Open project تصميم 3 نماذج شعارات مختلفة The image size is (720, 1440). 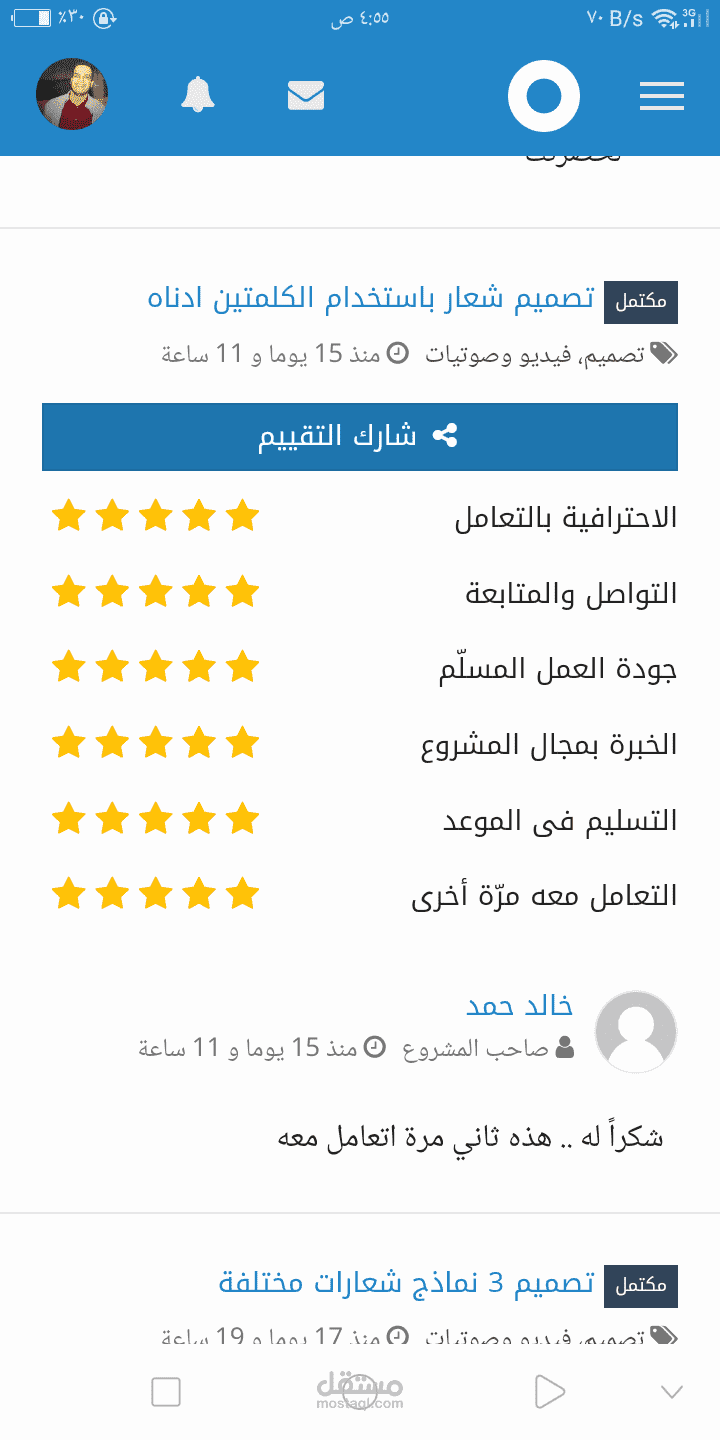pyautogui.click(x=406, y=1282)
